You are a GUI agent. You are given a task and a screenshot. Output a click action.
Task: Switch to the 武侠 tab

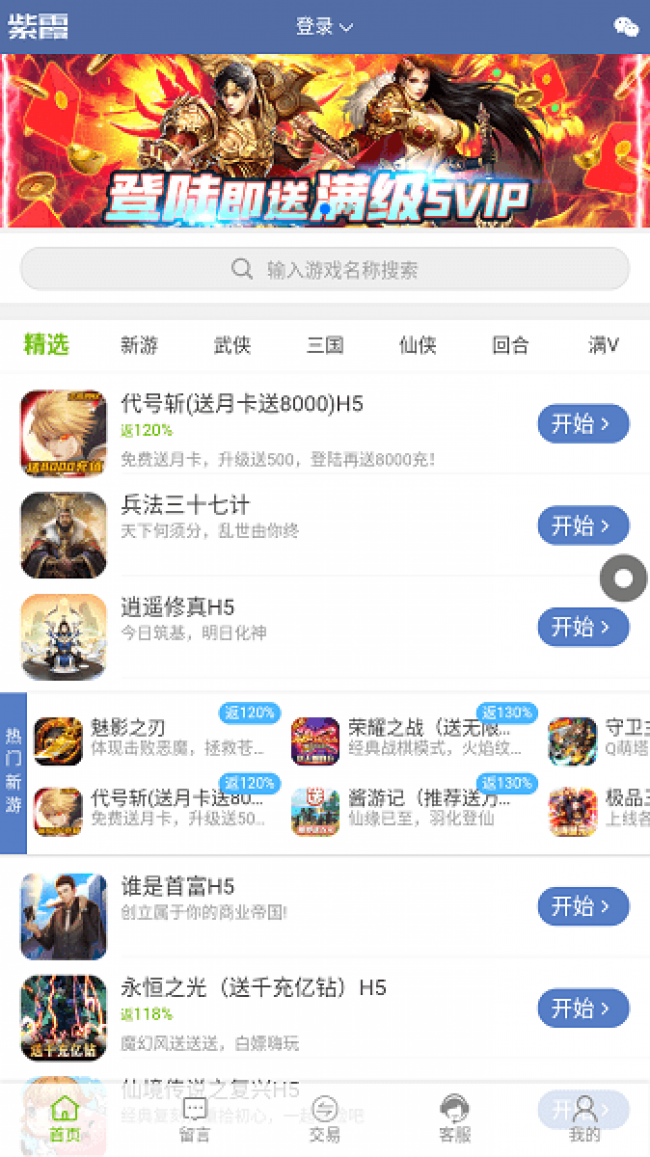(232, 346)
